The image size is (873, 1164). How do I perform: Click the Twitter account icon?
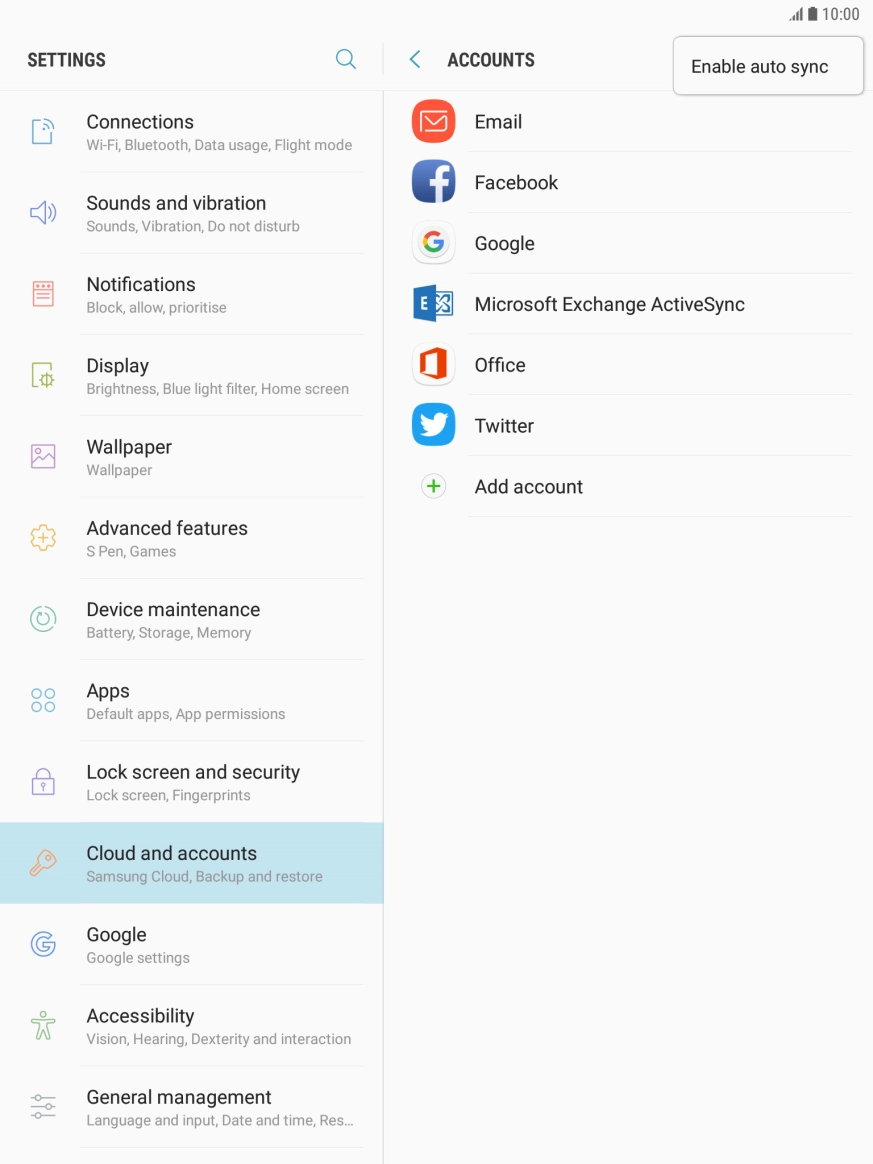(433, 425)
